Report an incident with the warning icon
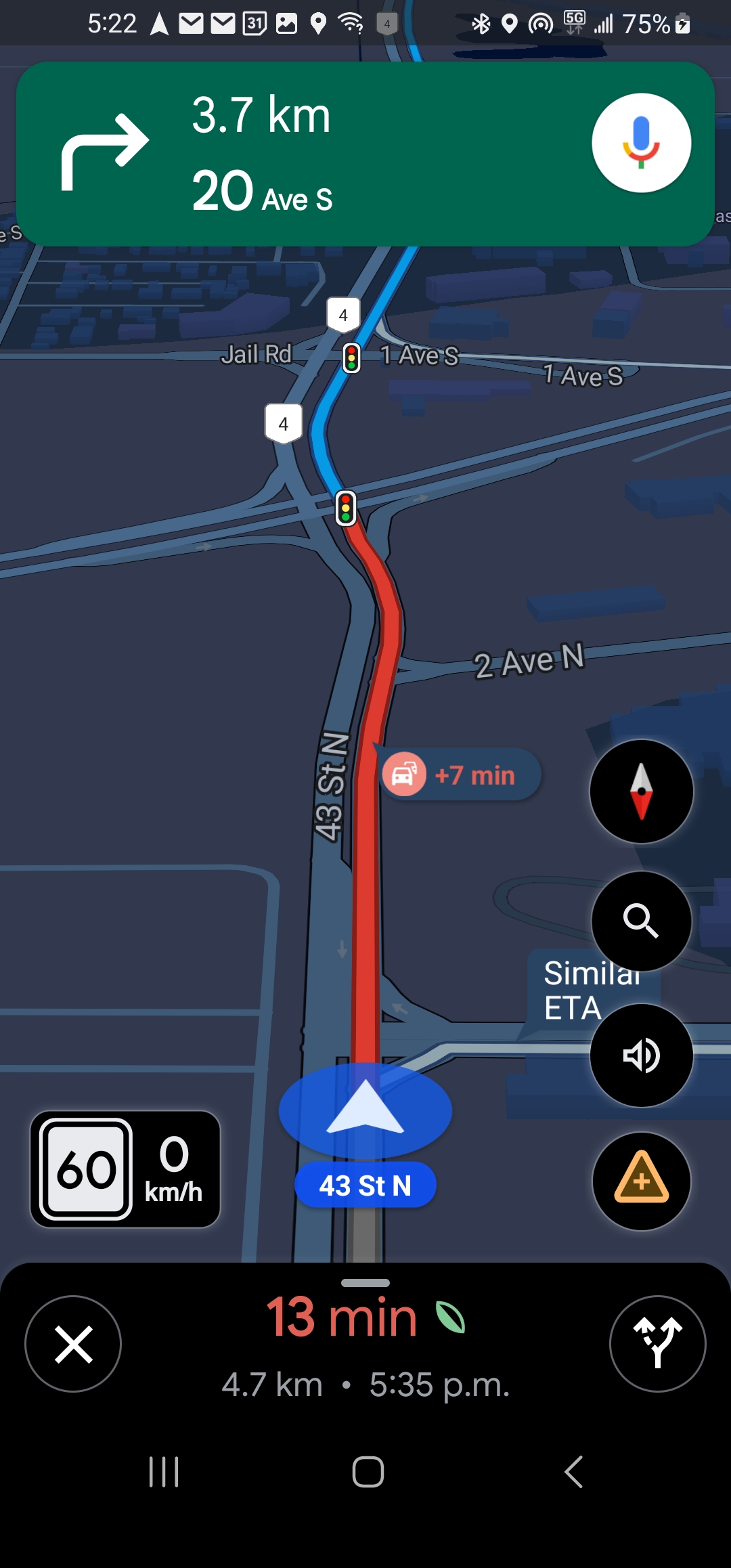The height and width of the screenshot is (1568, 731). (x=641, y=1181)
